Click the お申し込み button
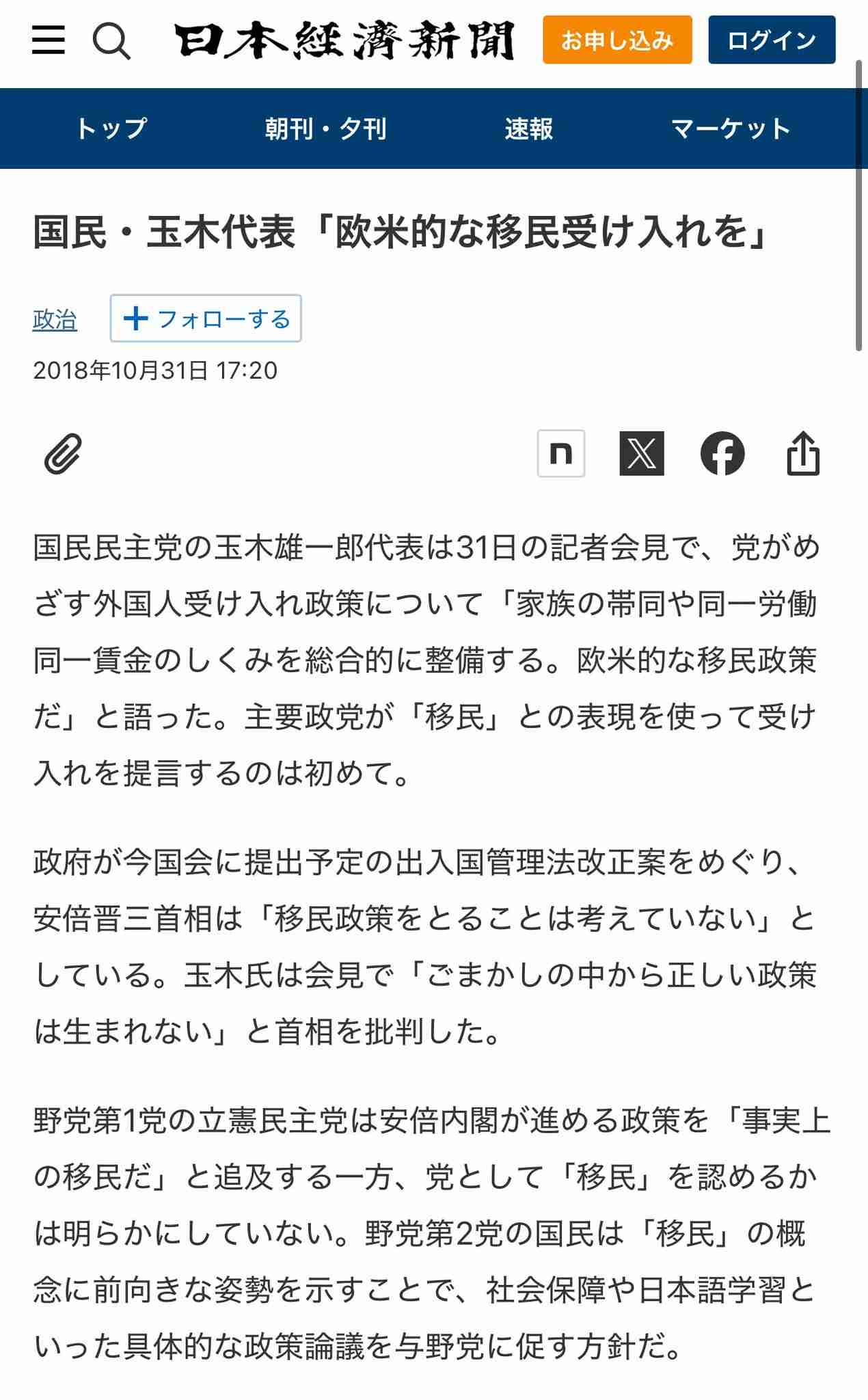 click(617, 41)
